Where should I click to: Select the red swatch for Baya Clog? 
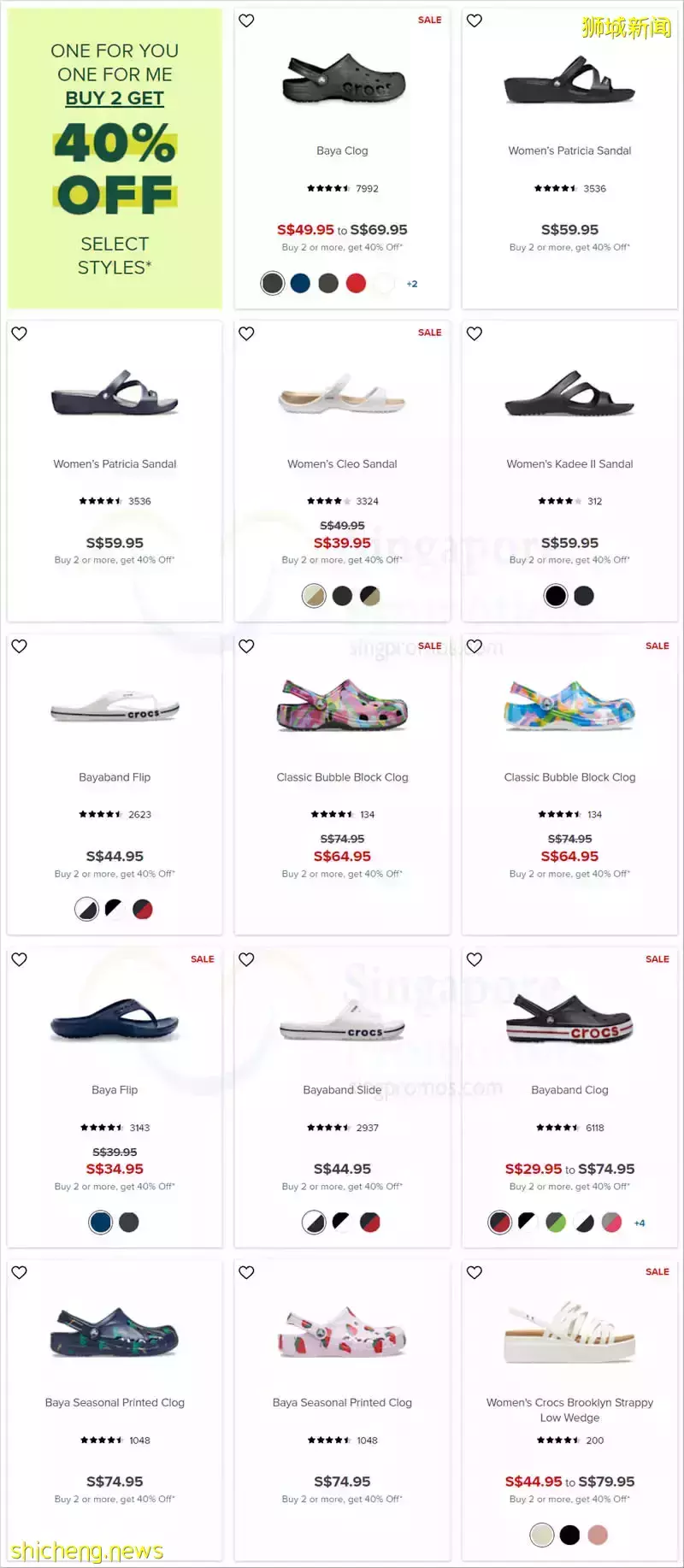pyautogui.click(x=356, y=283)
